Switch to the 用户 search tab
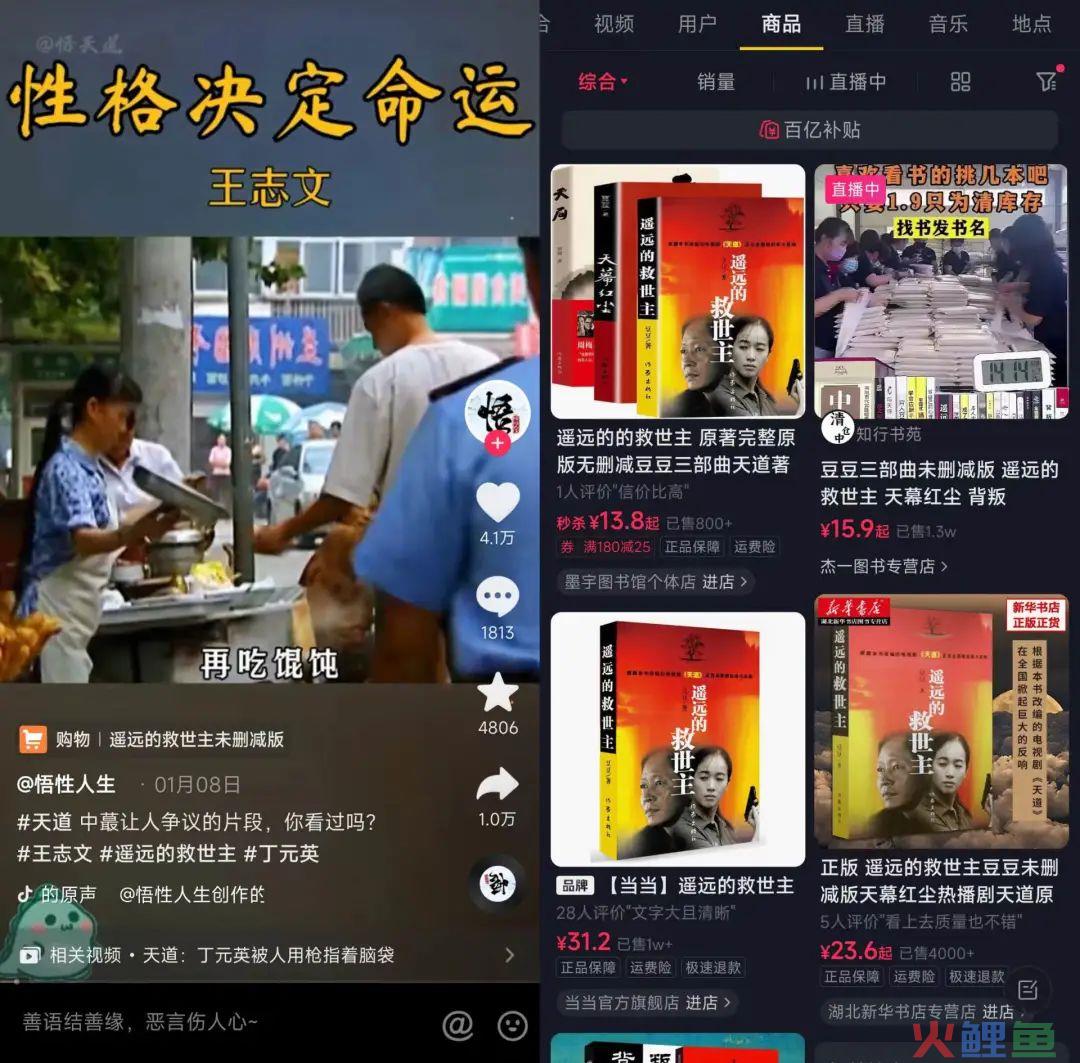 click(697, 23)
